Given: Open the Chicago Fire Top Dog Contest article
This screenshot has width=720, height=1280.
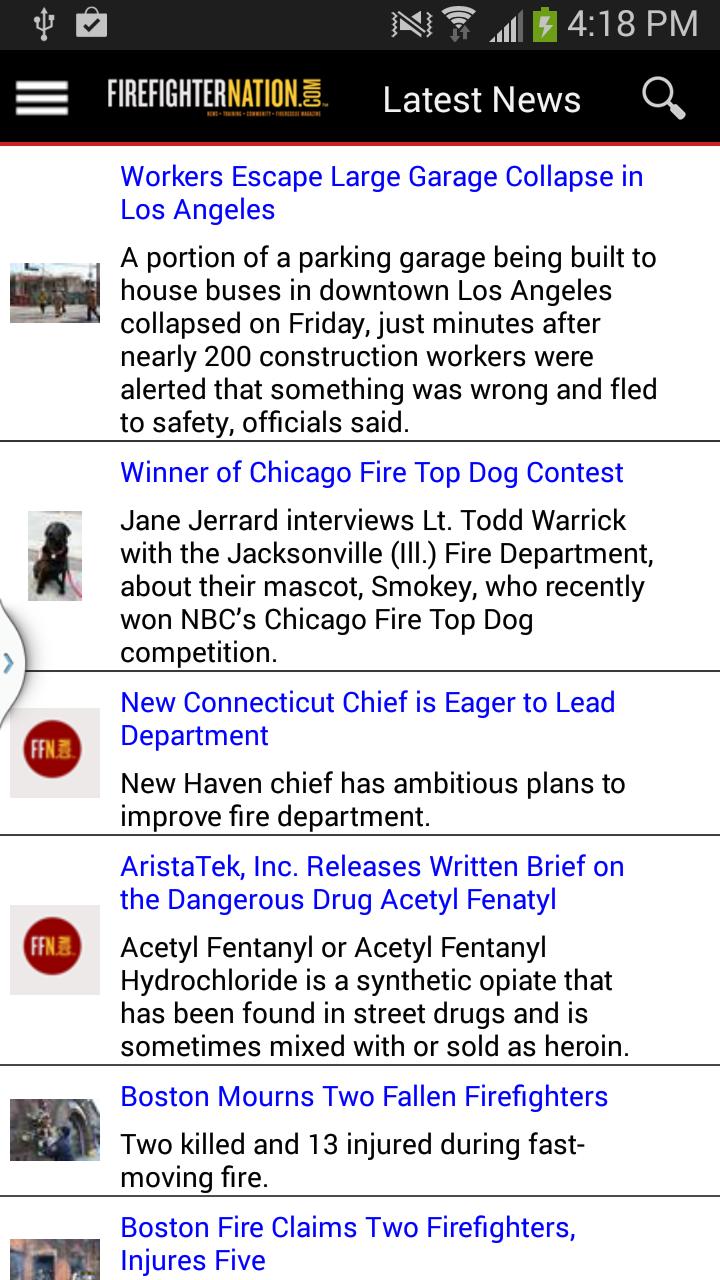Looking at the screenshot, I should point(371,471).
